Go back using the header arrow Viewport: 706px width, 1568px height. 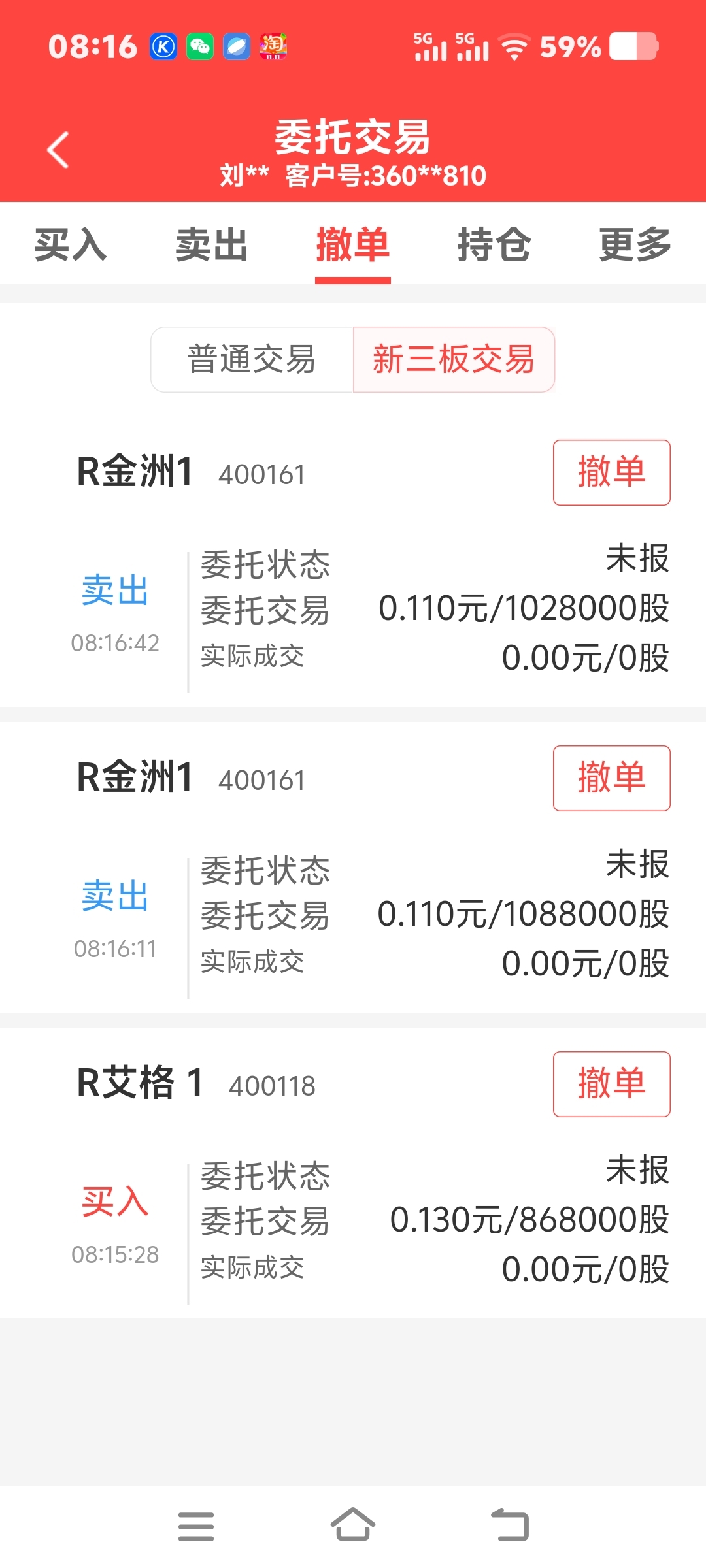(x=58, y=150)
